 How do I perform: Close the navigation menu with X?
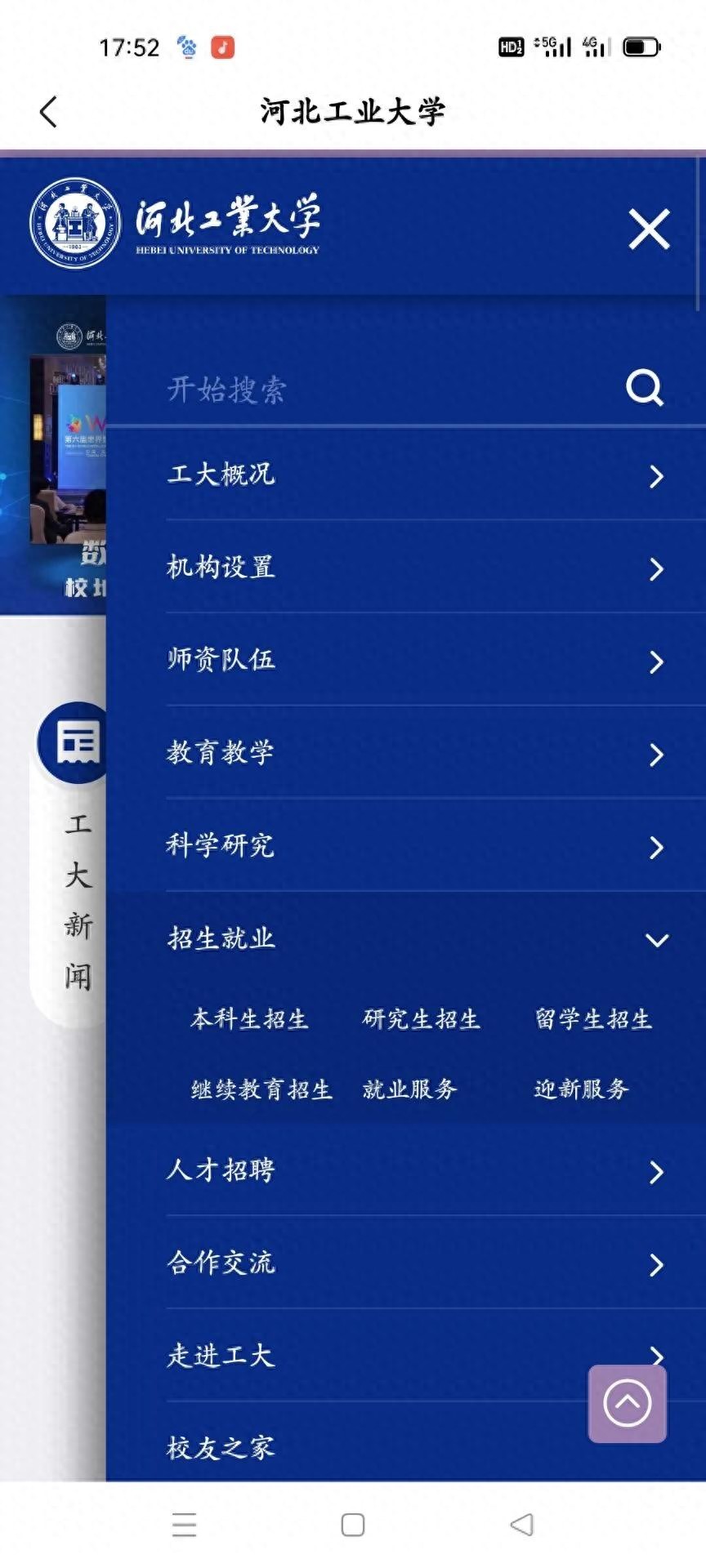[x=649, y=229]
